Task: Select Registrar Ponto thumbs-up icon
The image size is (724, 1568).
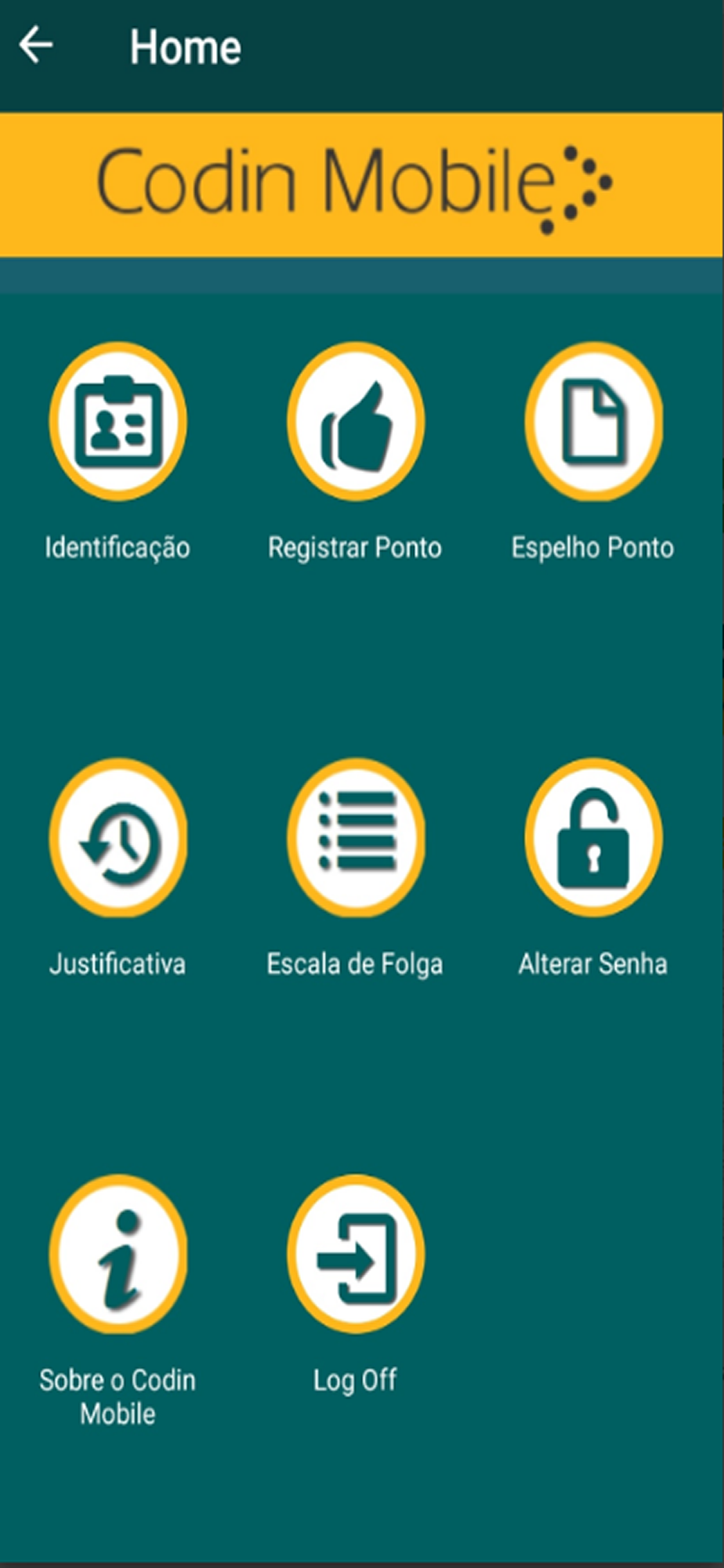Action: click(356, 421)
